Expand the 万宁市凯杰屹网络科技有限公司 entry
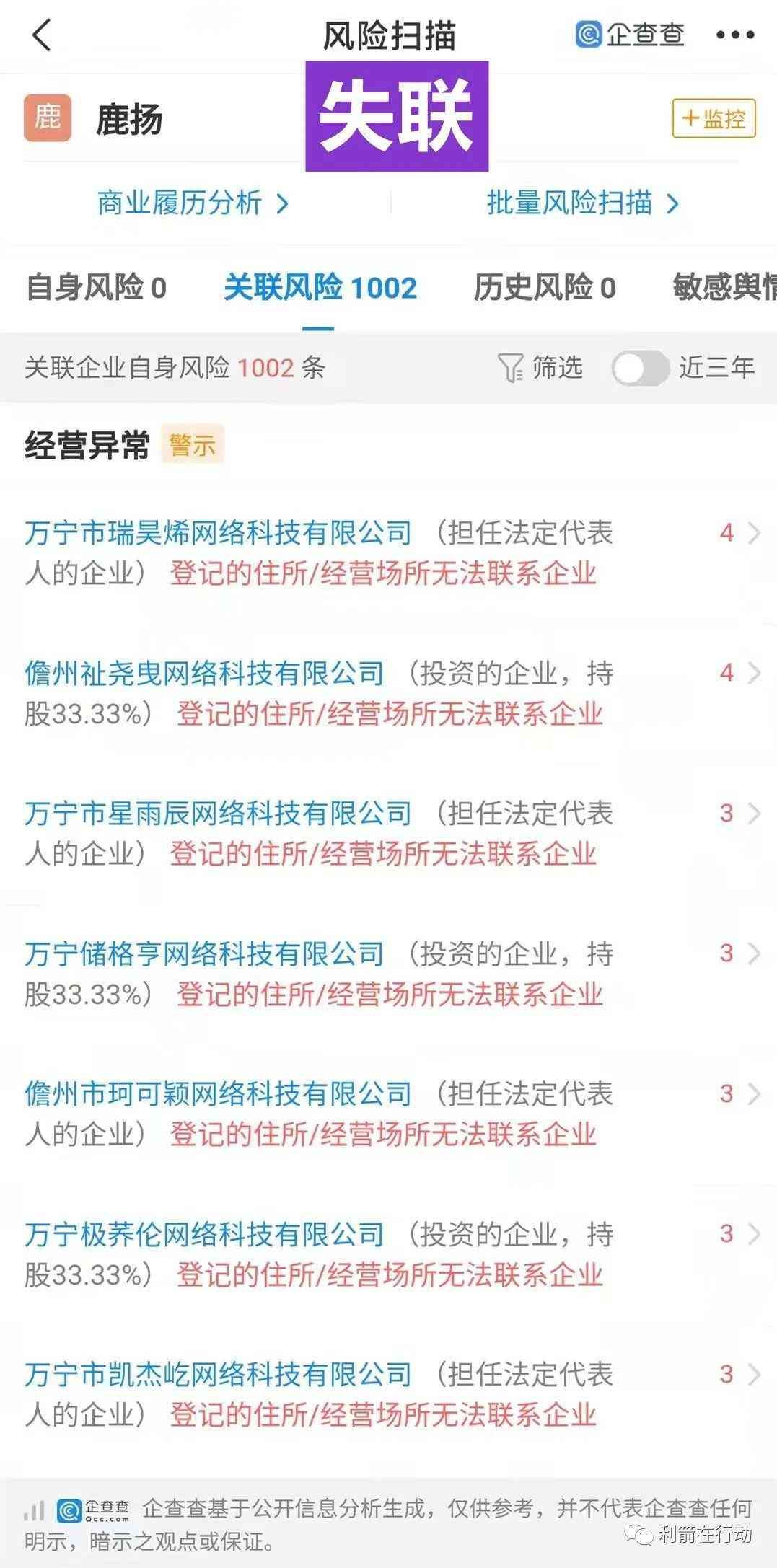Screen dimensions: 777x1568 point(752,1373)
